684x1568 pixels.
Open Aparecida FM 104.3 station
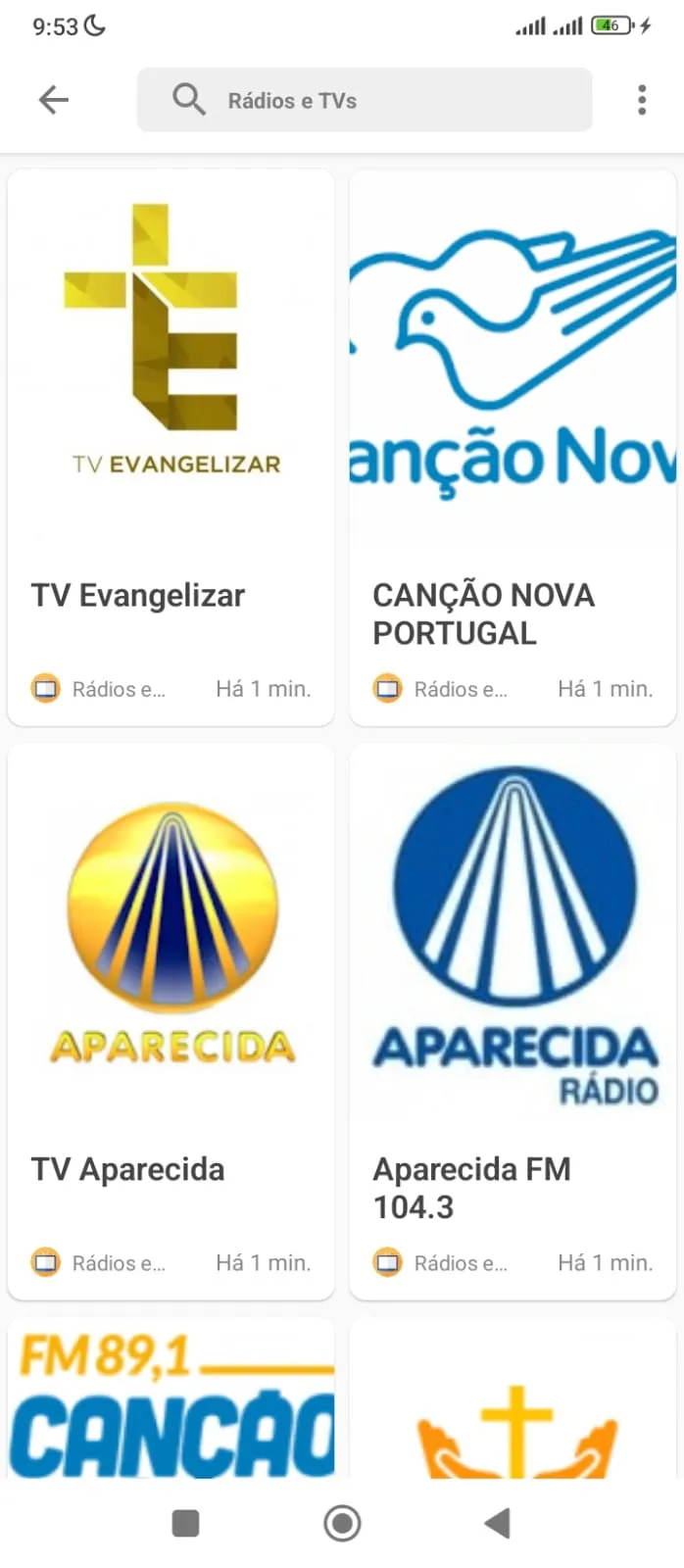(x=513, y=1021)
